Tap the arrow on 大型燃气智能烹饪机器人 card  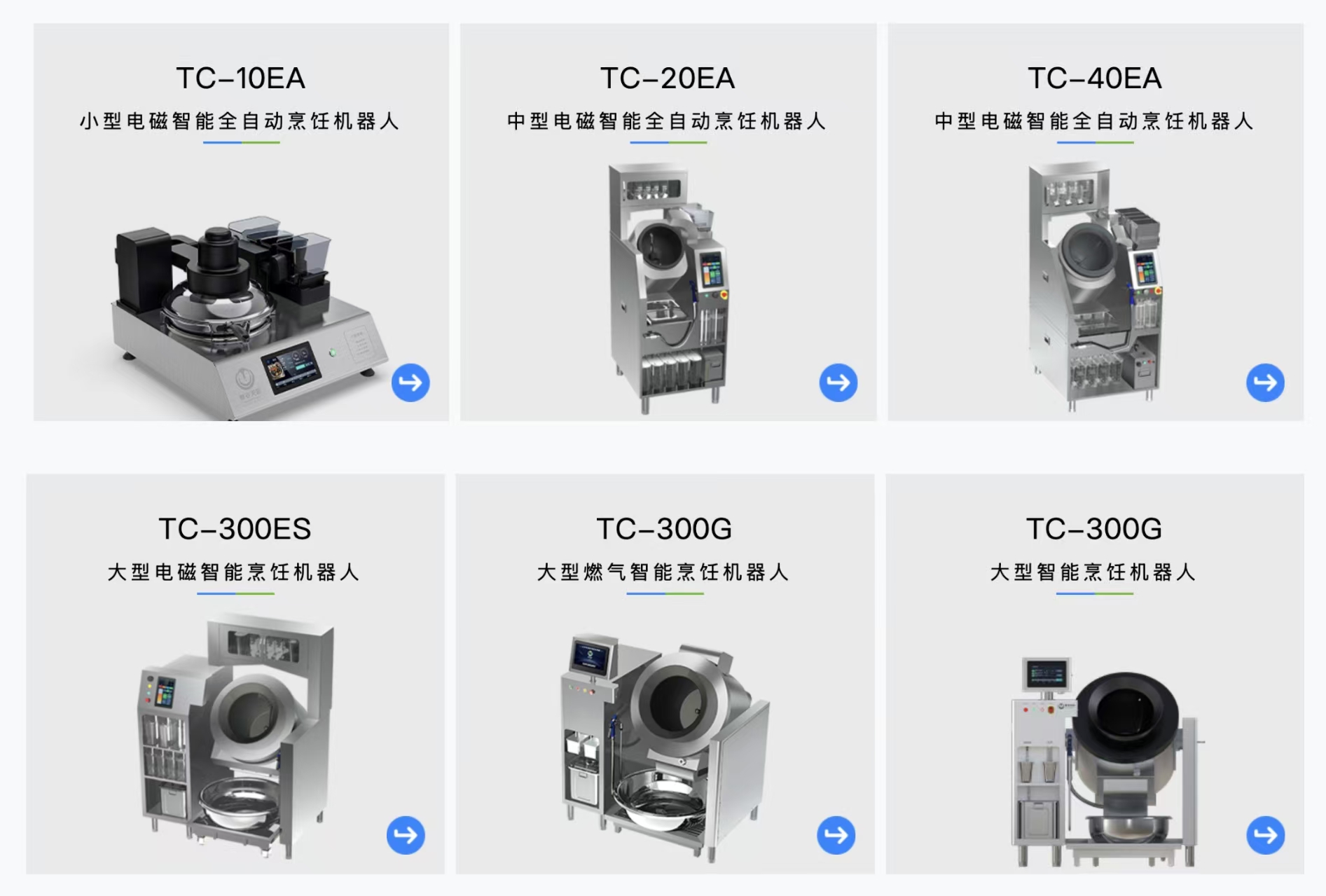(x=836, y=834)
